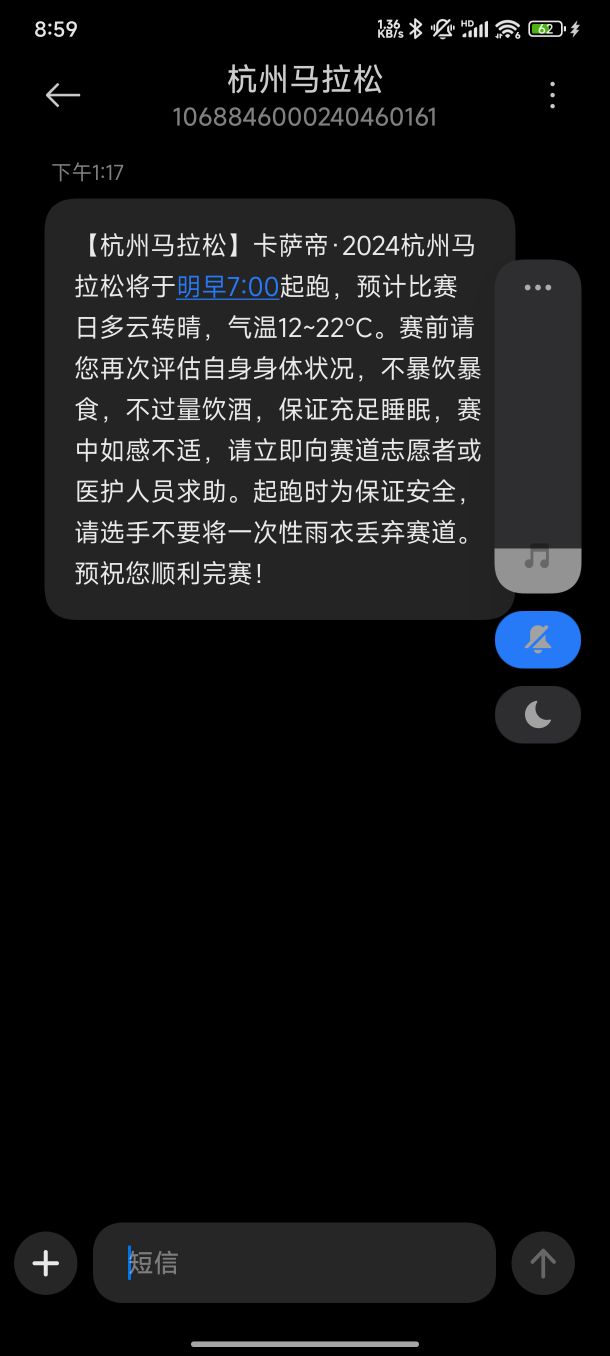
Task: Expand volume panel via three dots
Action: pyautogui.click(x=538, y=288)
